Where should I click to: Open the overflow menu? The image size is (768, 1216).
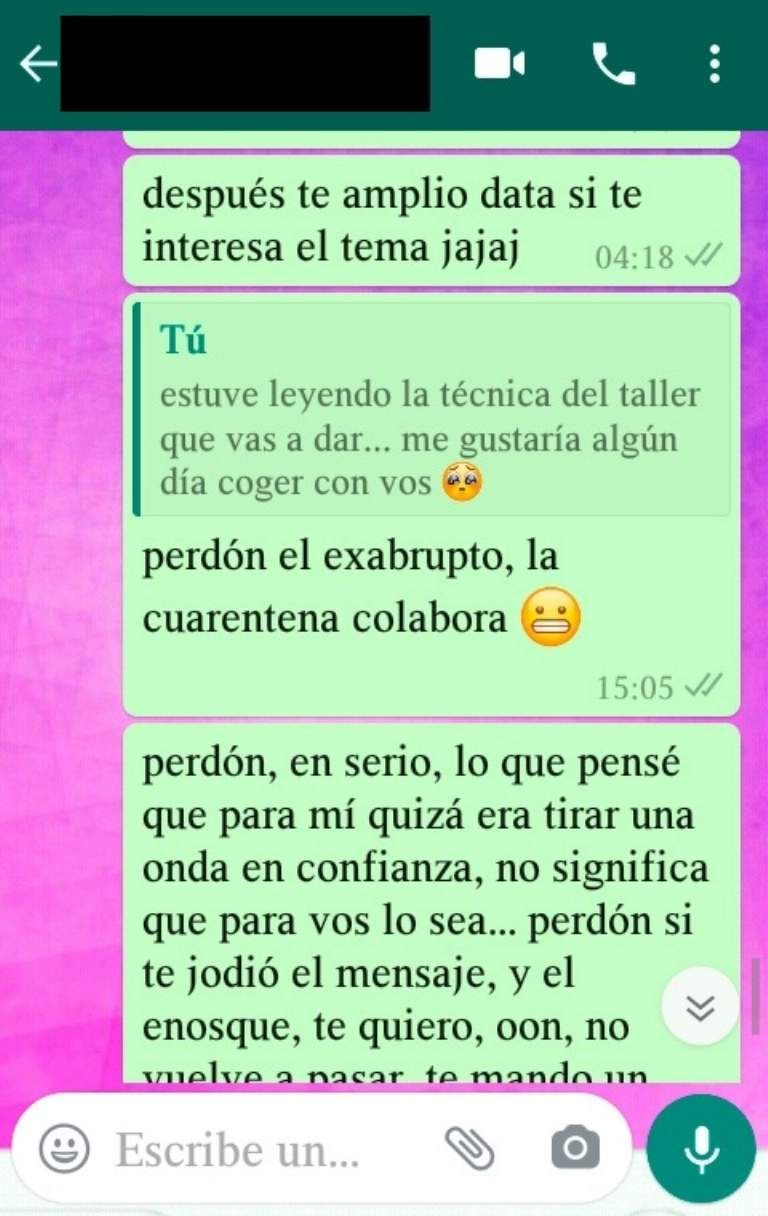[x=713, y=65]
